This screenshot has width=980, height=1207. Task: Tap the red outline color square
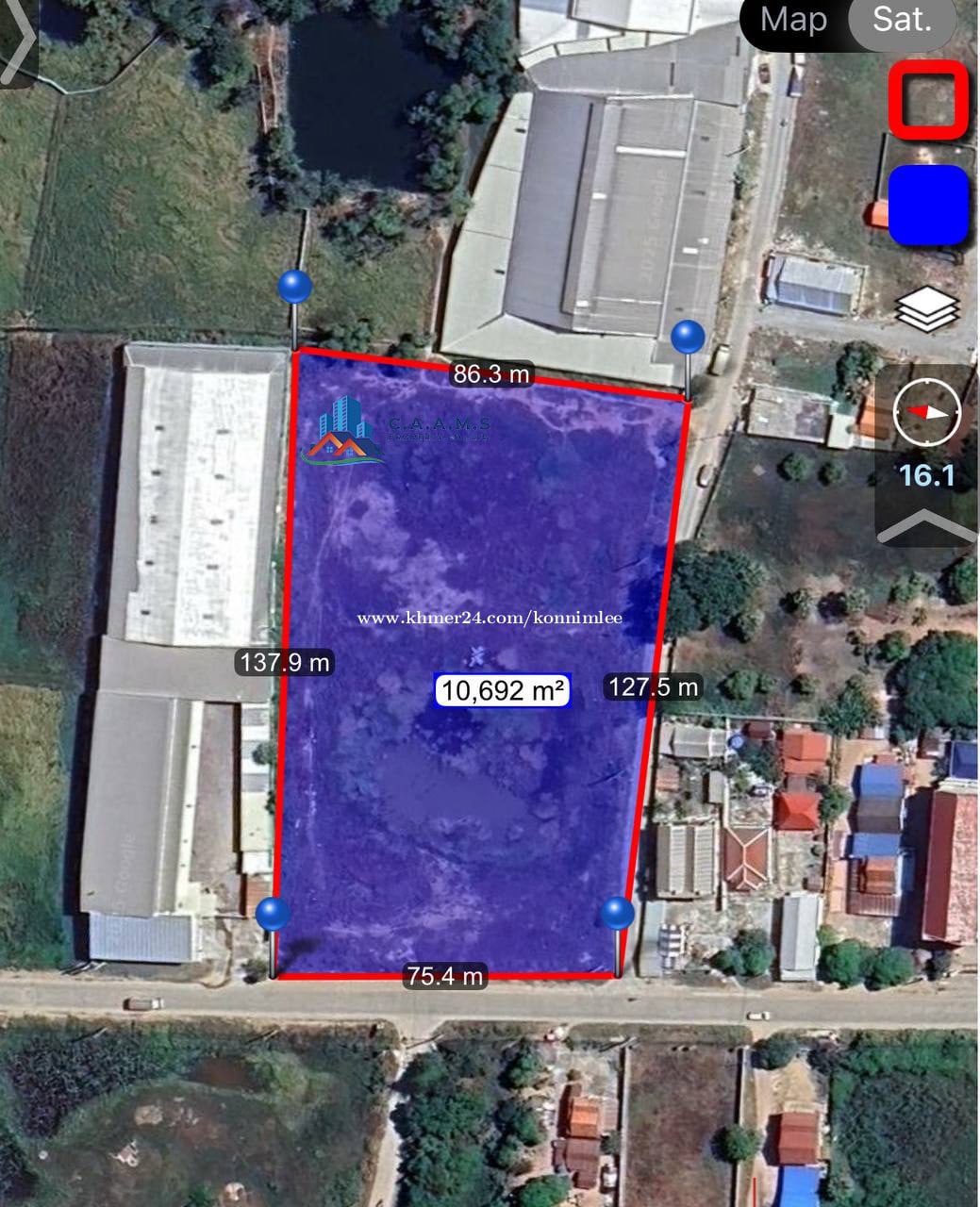(x=928, y=100)
